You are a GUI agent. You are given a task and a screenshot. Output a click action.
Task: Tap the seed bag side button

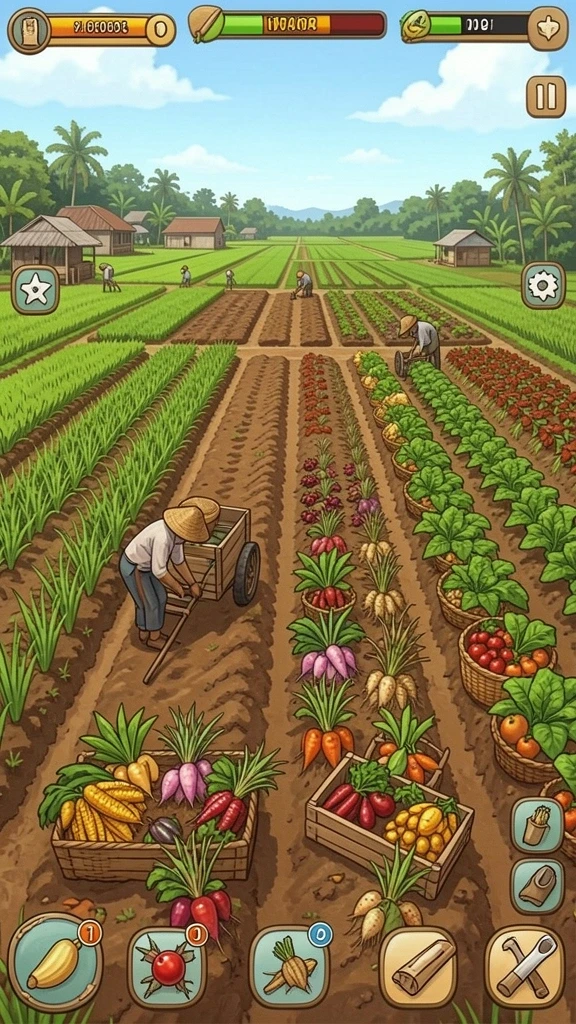(537, 825)
